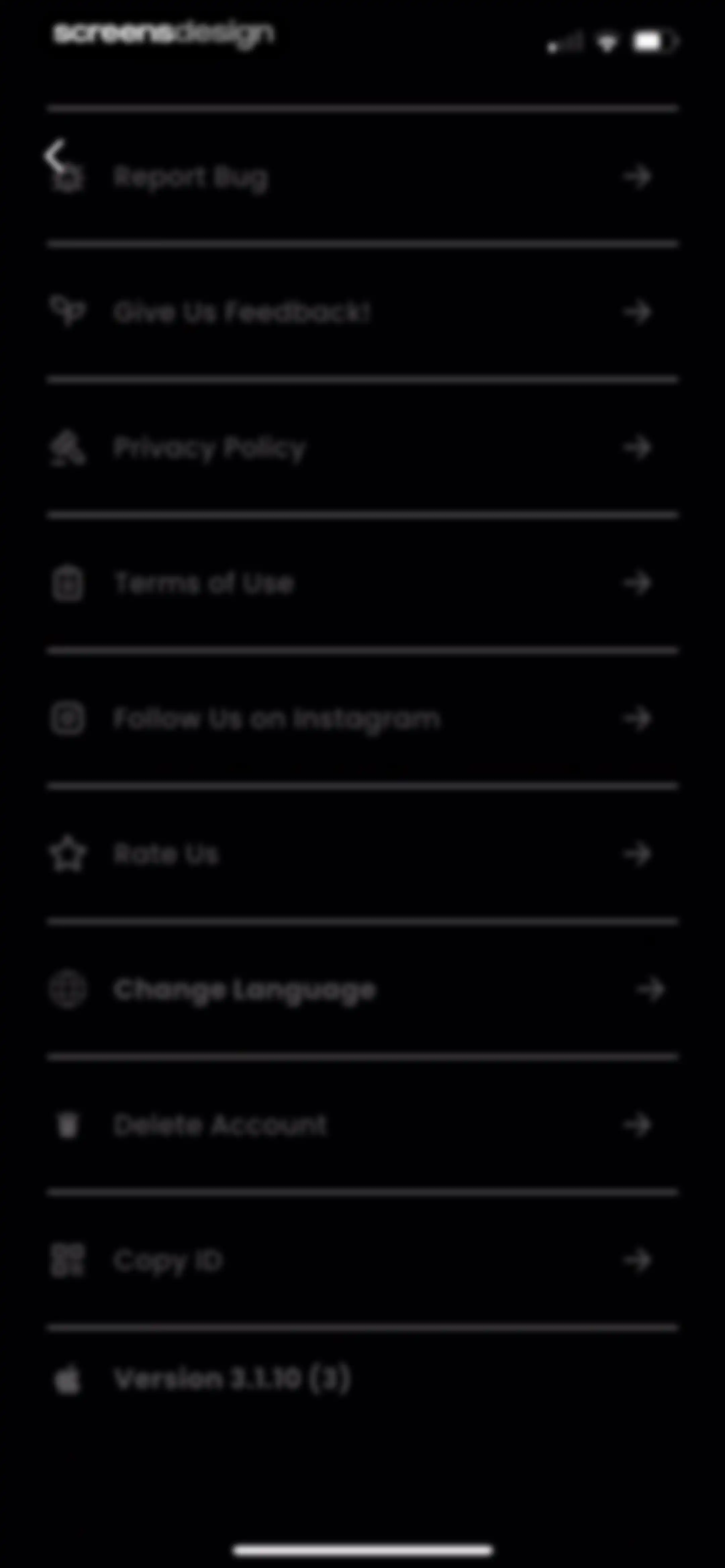Tap Copy ID
Screen dimensions: 725x1568
(x=363, y=1260)
